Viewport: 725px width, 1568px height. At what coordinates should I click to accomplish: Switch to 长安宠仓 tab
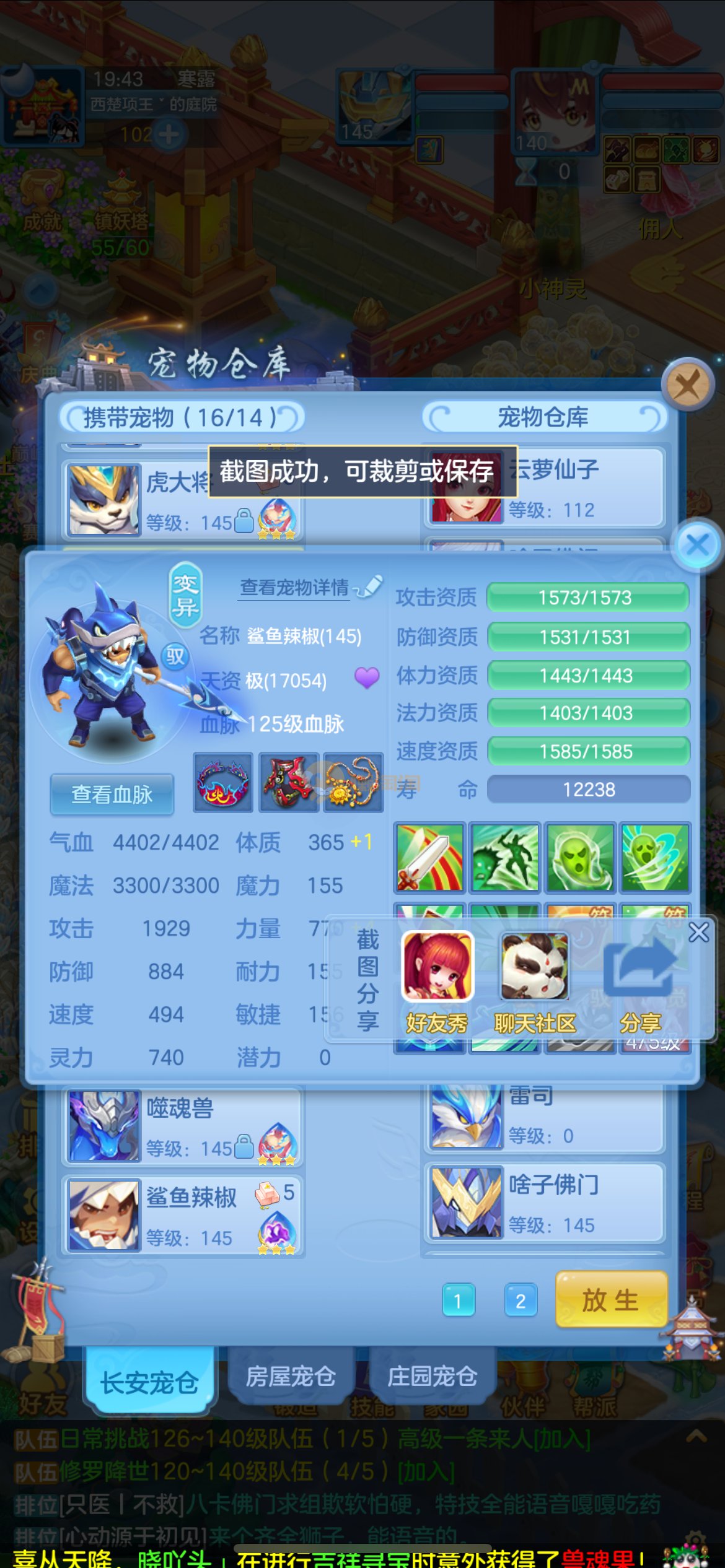(x=149, y=1382)
